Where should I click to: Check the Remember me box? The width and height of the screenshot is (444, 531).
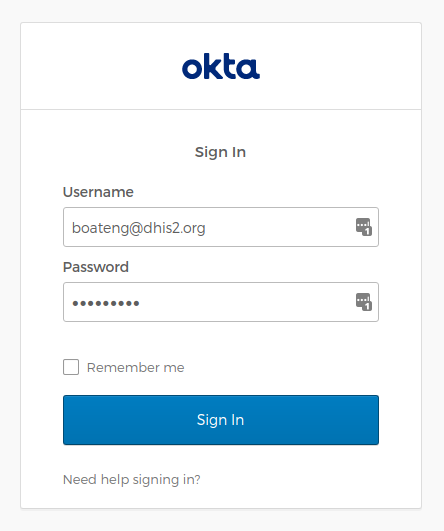click(x=71, y=367)
